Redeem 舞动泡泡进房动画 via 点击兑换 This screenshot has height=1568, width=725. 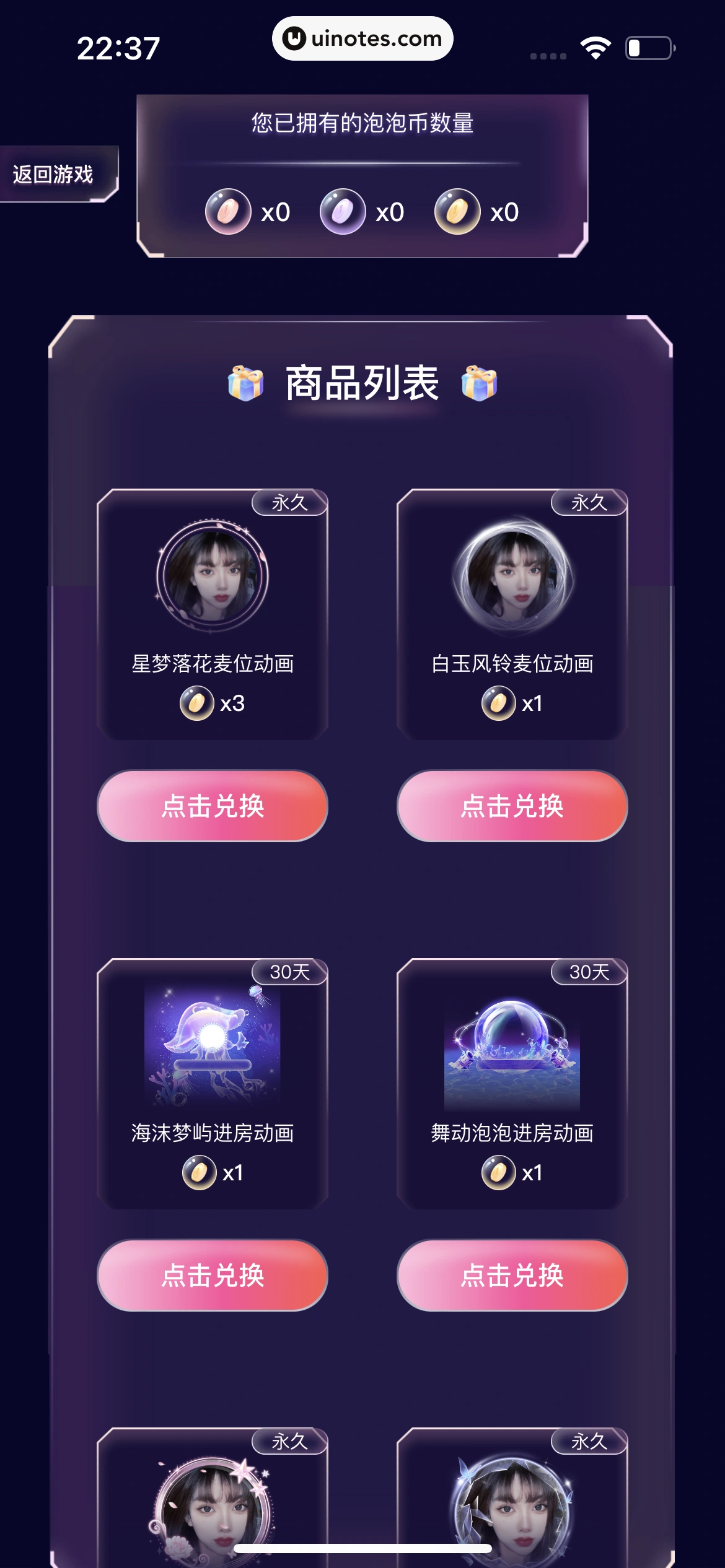tap(512, 1275)
